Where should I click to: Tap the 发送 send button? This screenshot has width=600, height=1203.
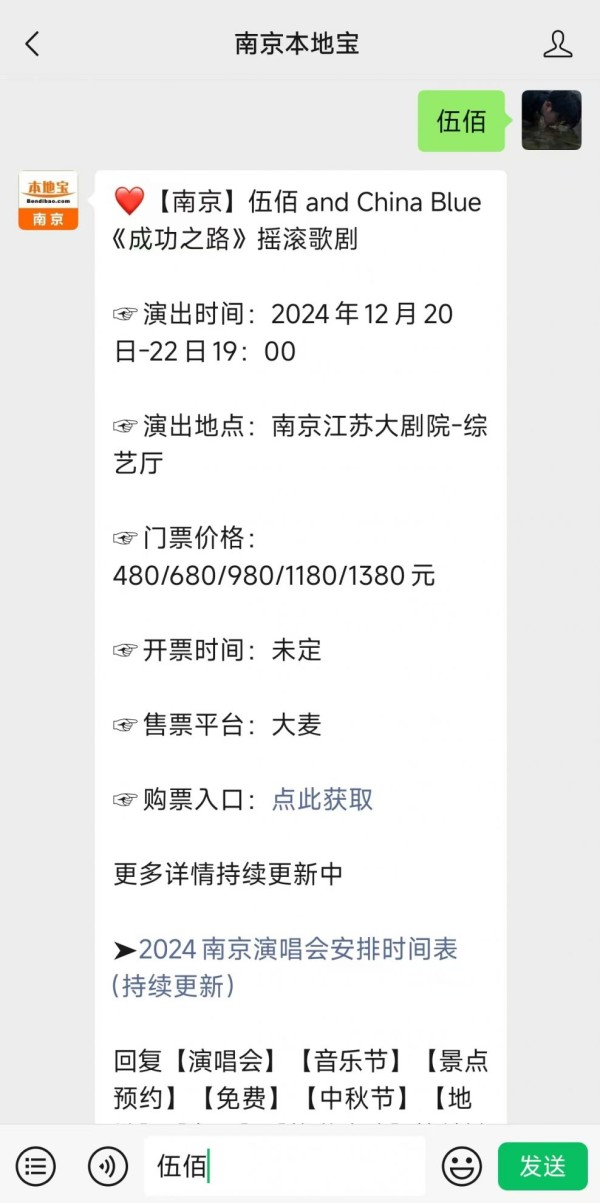[x=543, y=1166]
